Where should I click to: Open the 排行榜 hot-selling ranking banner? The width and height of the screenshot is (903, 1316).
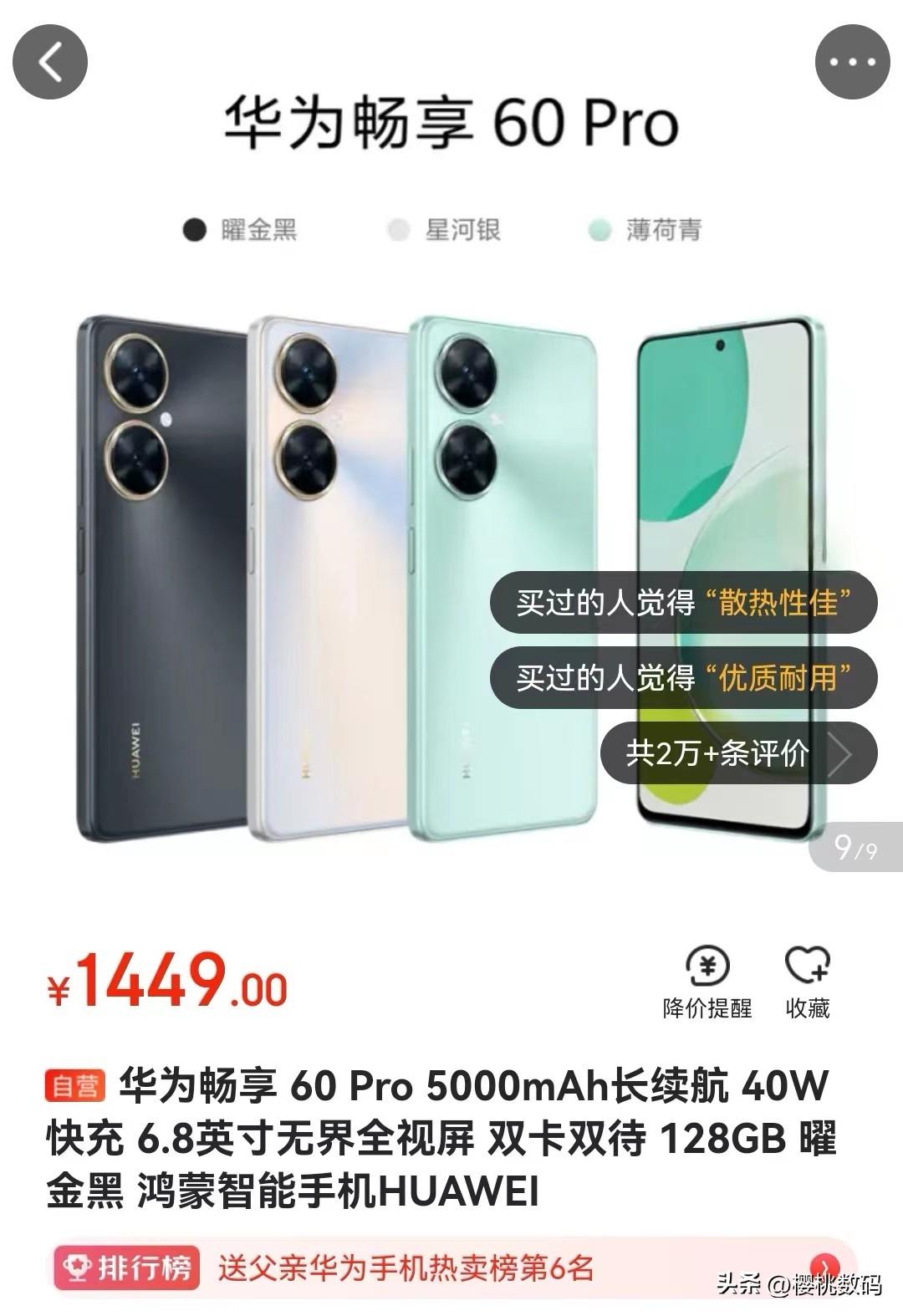(451, 1268)
